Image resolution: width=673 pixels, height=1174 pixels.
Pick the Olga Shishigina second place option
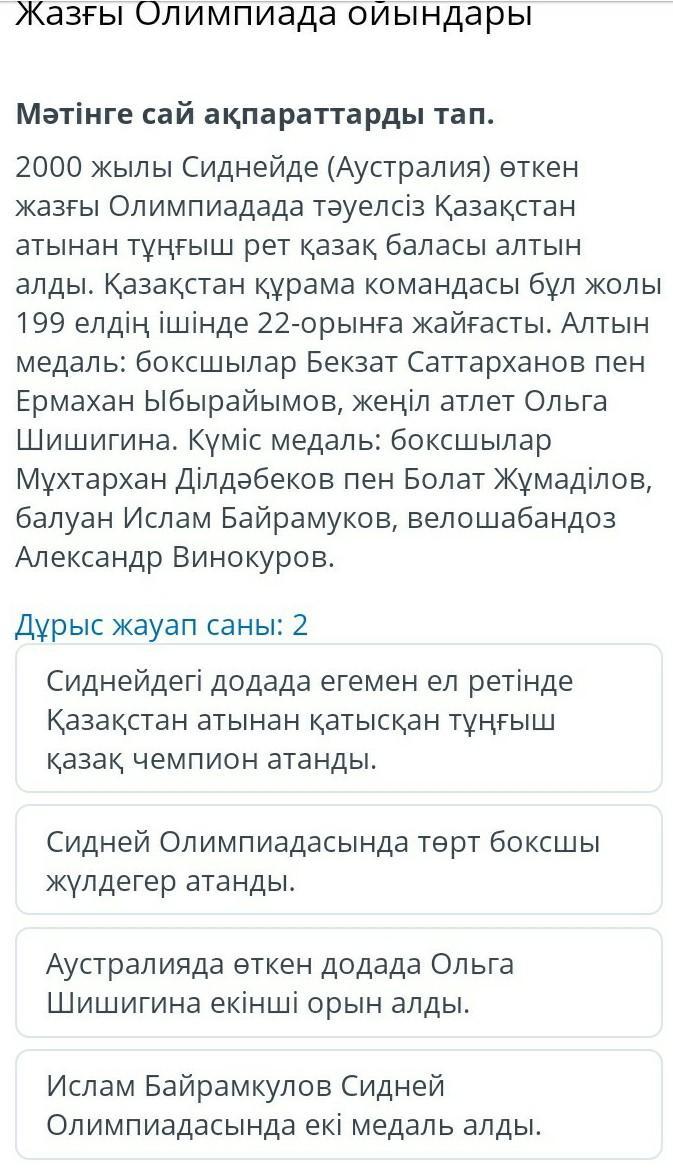(x=338, y=982)
